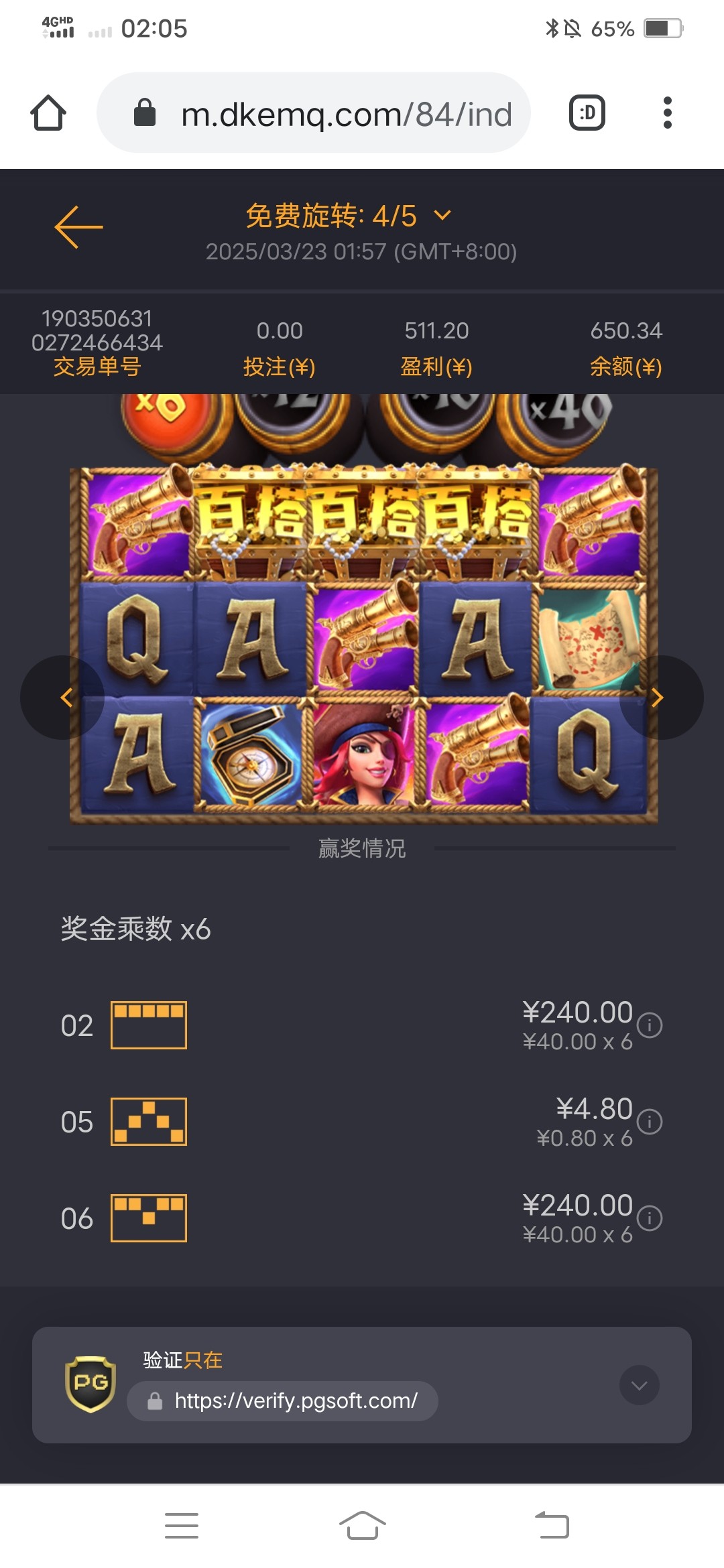
Task: Open info for payline 02 win
Action: (x=649, y=1025)
